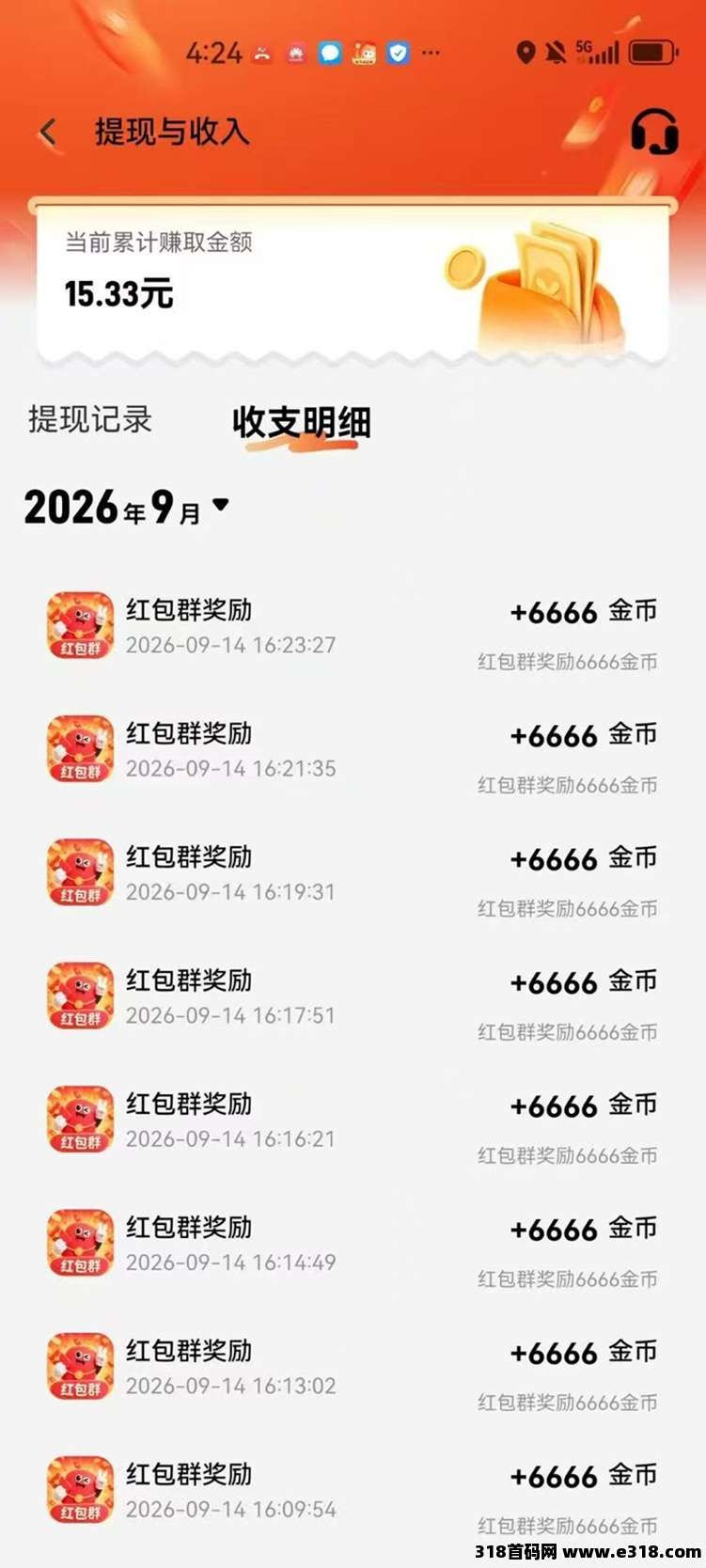Go back from 提现与收入 page
Viewport: 706px width, 1568px height.
pos(48,133)
